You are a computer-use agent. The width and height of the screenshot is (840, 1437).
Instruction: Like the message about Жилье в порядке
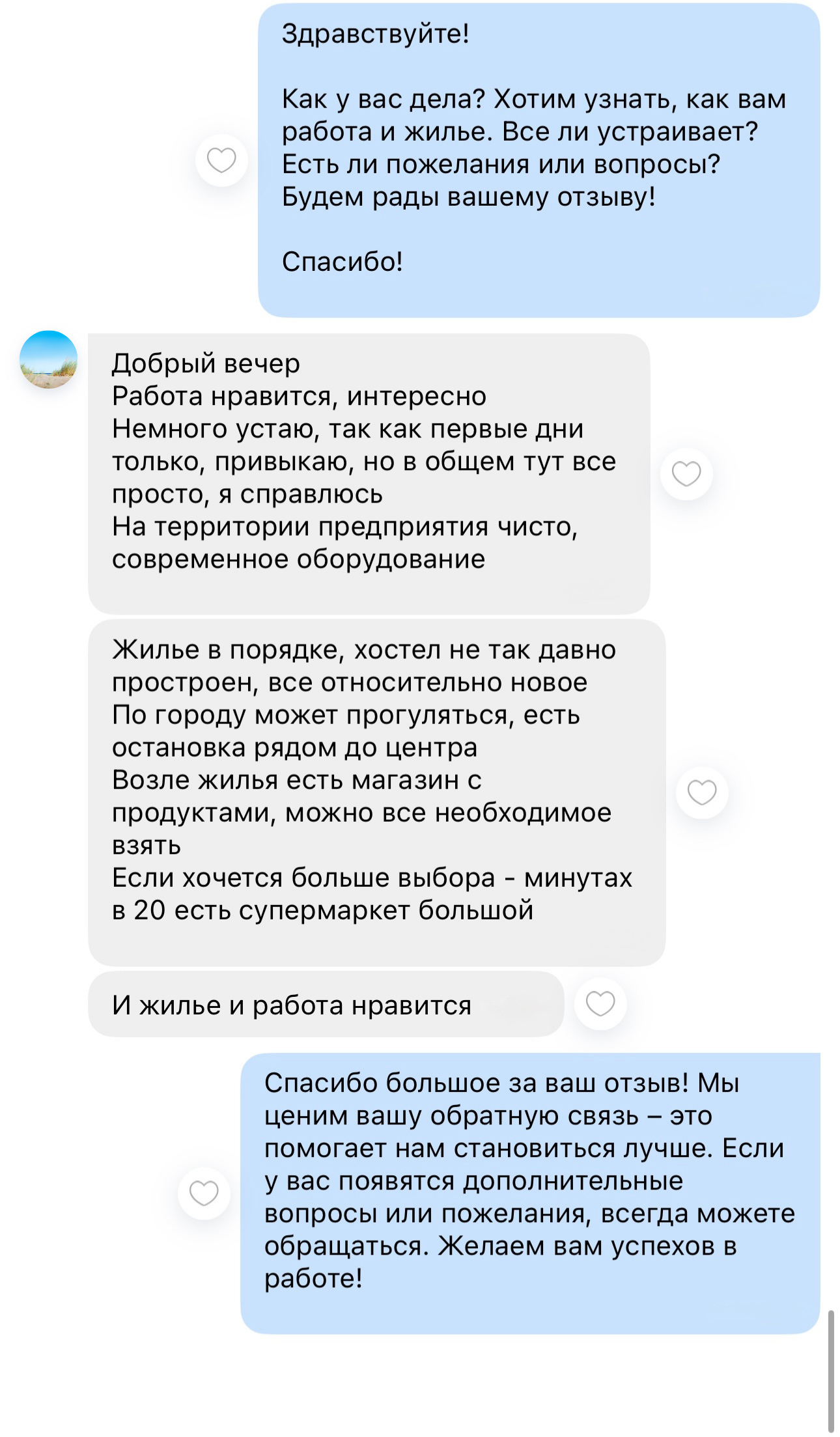pos(702,792)
